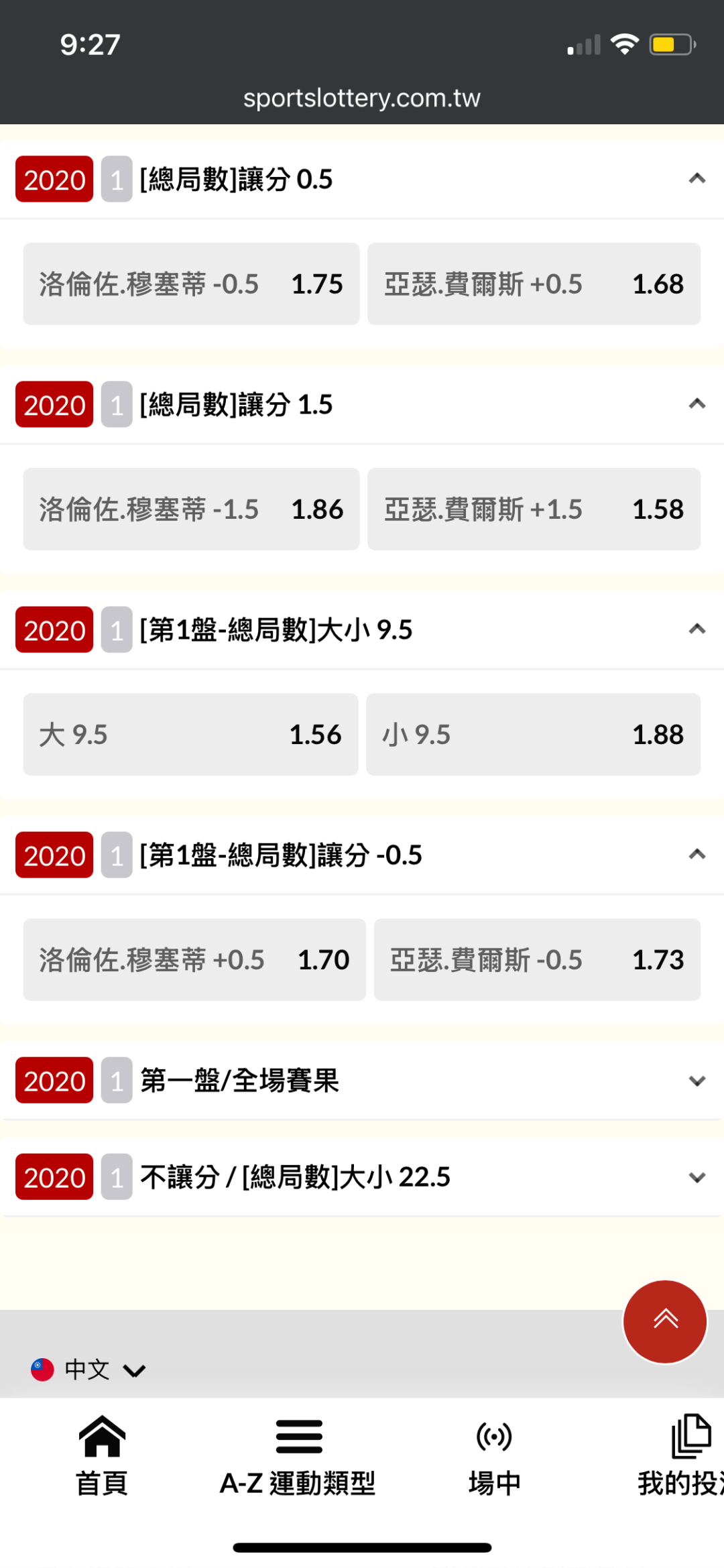This screenshot has height=1568, width=724.
Task: Collapse the [第1盤-總局數]讓分 -0.5 section
Action: 697,855
